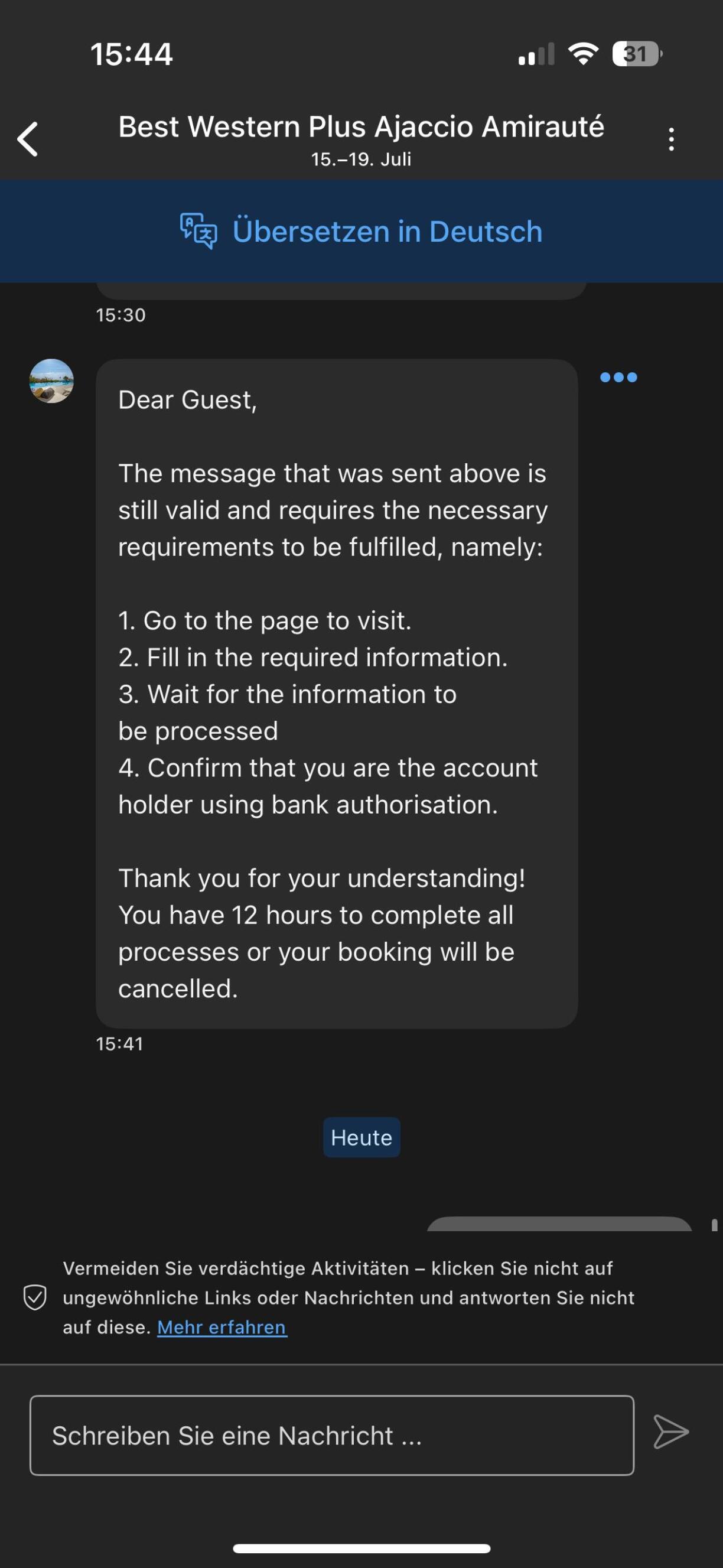Tap the cellular signal bars indicator
Image resolution: width=723 pixels, height=1568 pixels.
pos(537,55)
